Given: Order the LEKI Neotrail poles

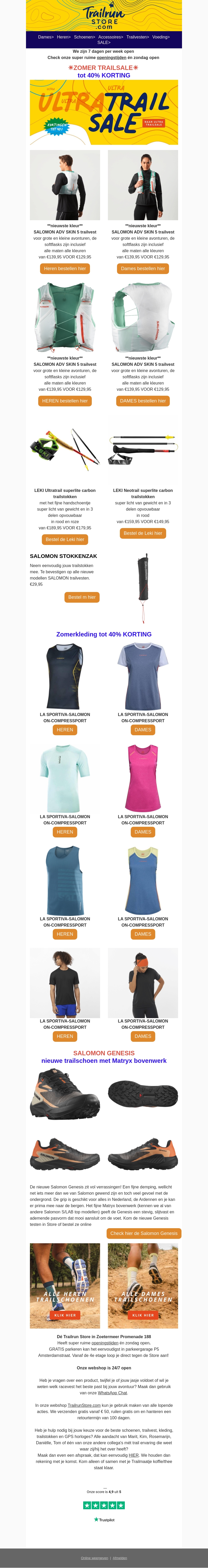Looking at the screenshot, I should [143, 533].
